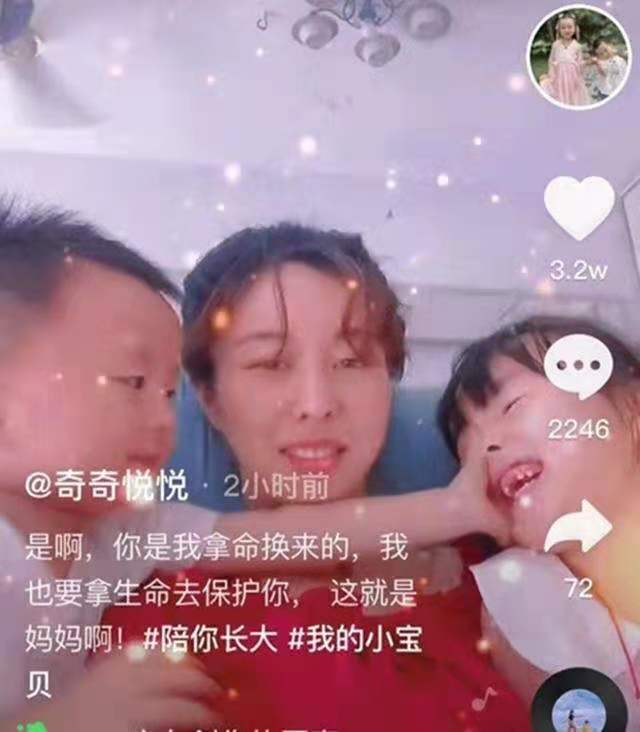Visit the @奇奇悦悦 username profile
The height and width of the screenshot is (732, 640).
click(106, 488)
